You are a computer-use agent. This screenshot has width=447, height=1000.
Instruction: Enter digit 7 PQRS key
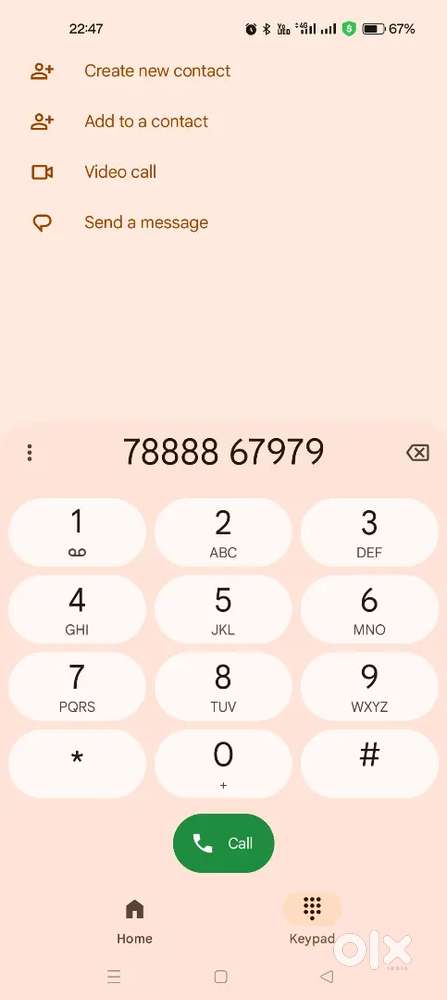tap(77, 687)
